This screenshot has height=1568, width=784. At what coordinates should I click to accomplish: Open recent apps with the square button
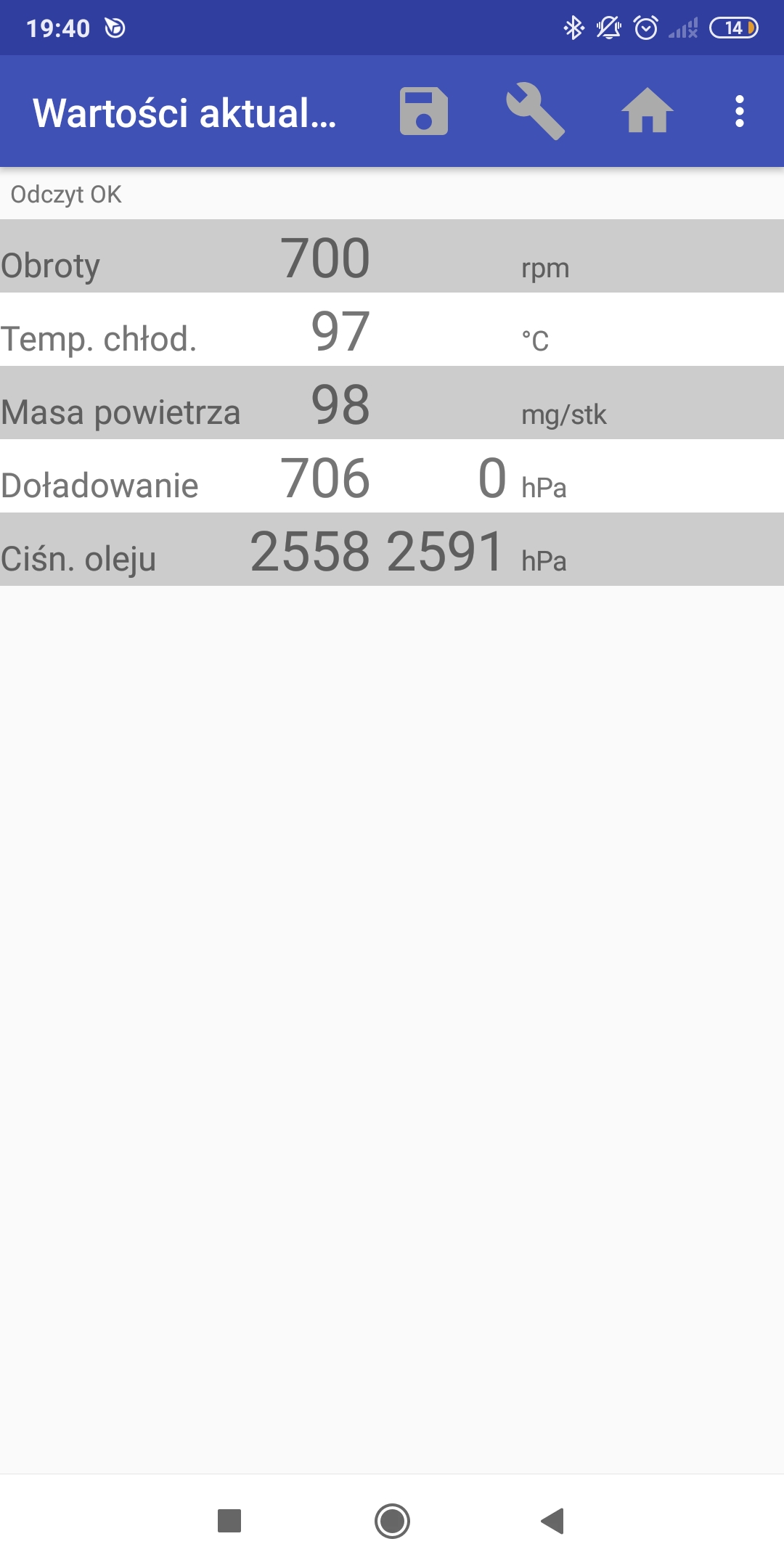pyautogui.click(x=229, y=1521)
